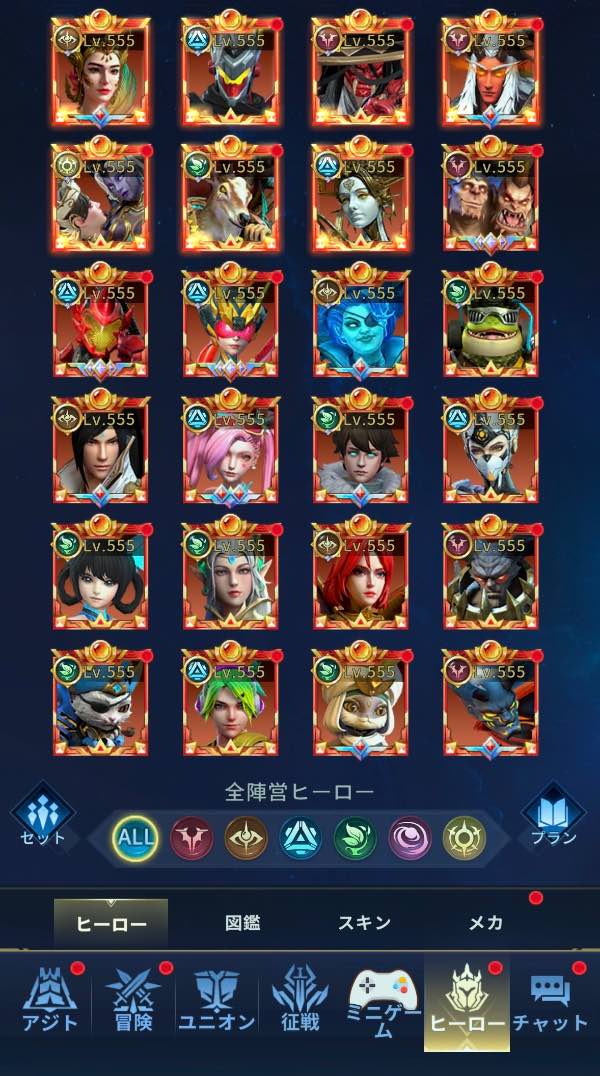
Task: Switch to the 図鑑 tab
Action: pyautogui.click(x=243, y=922)
